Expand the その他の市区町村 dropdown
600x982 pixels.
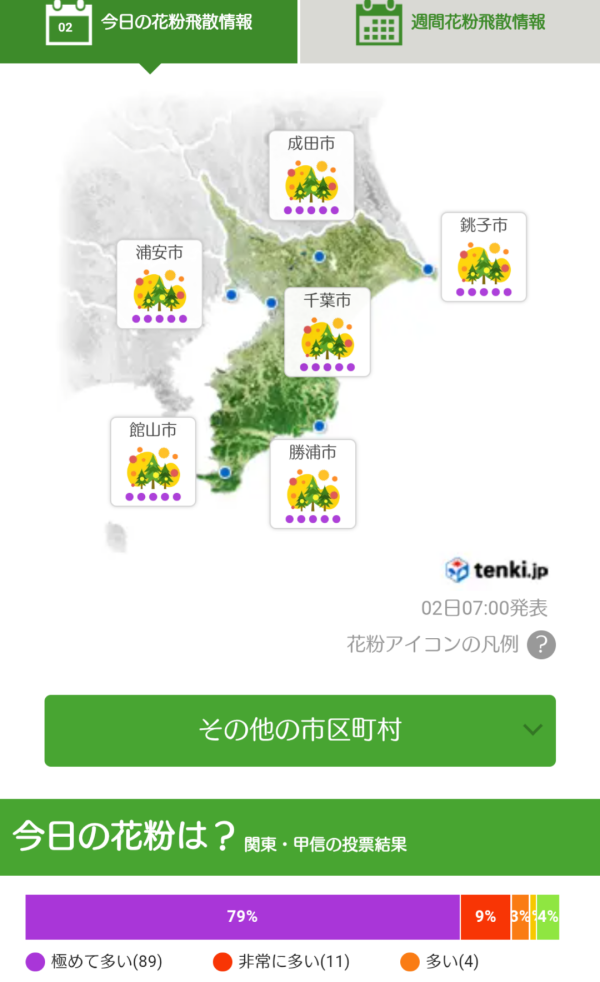pyautogui.click(x=300, y=730)
